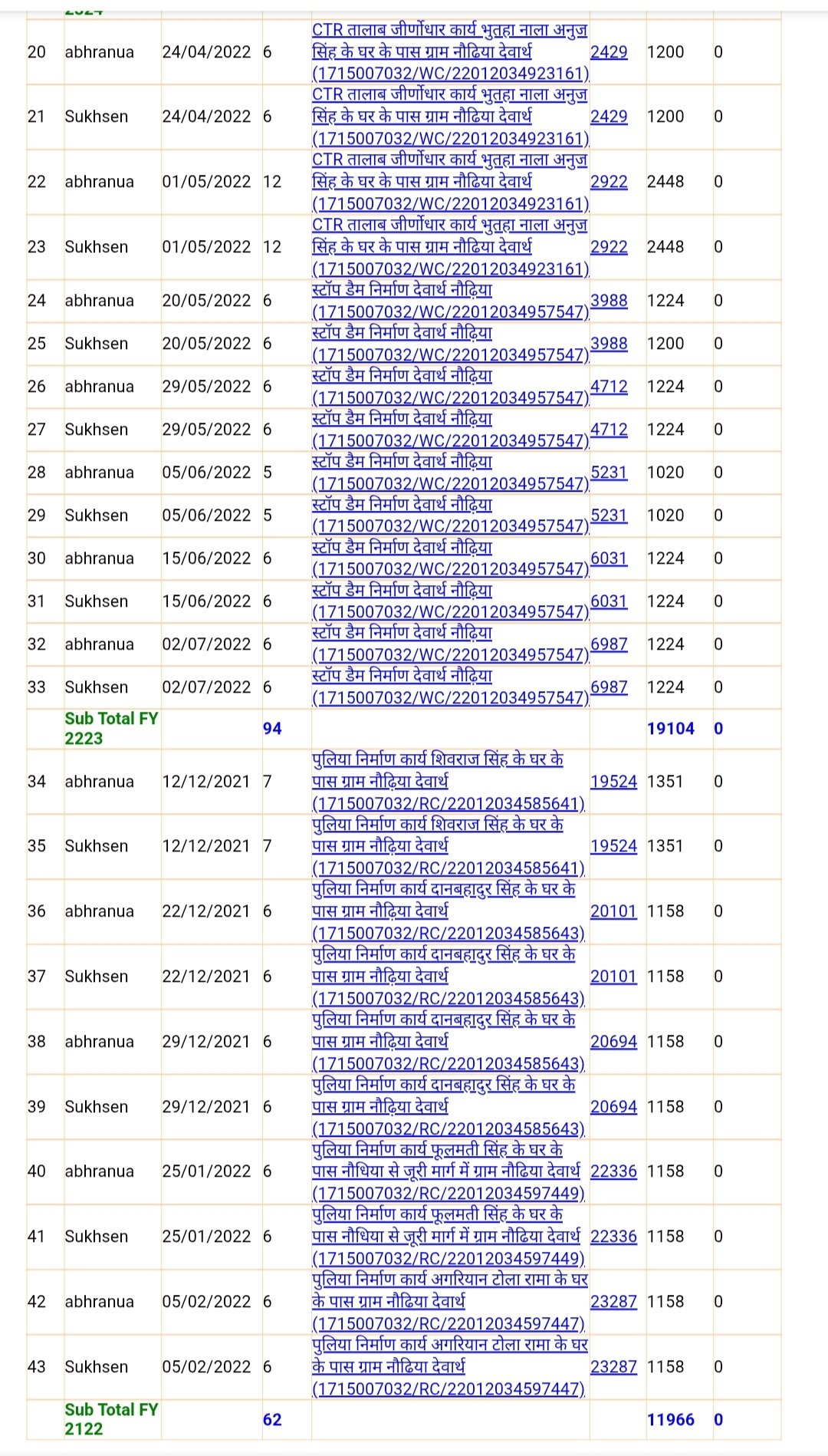Open पुलिया निर्माण फूलमती सिंह link in row 40
This screenshot has height=1456, width=828.
click(x=448, y=1171)
